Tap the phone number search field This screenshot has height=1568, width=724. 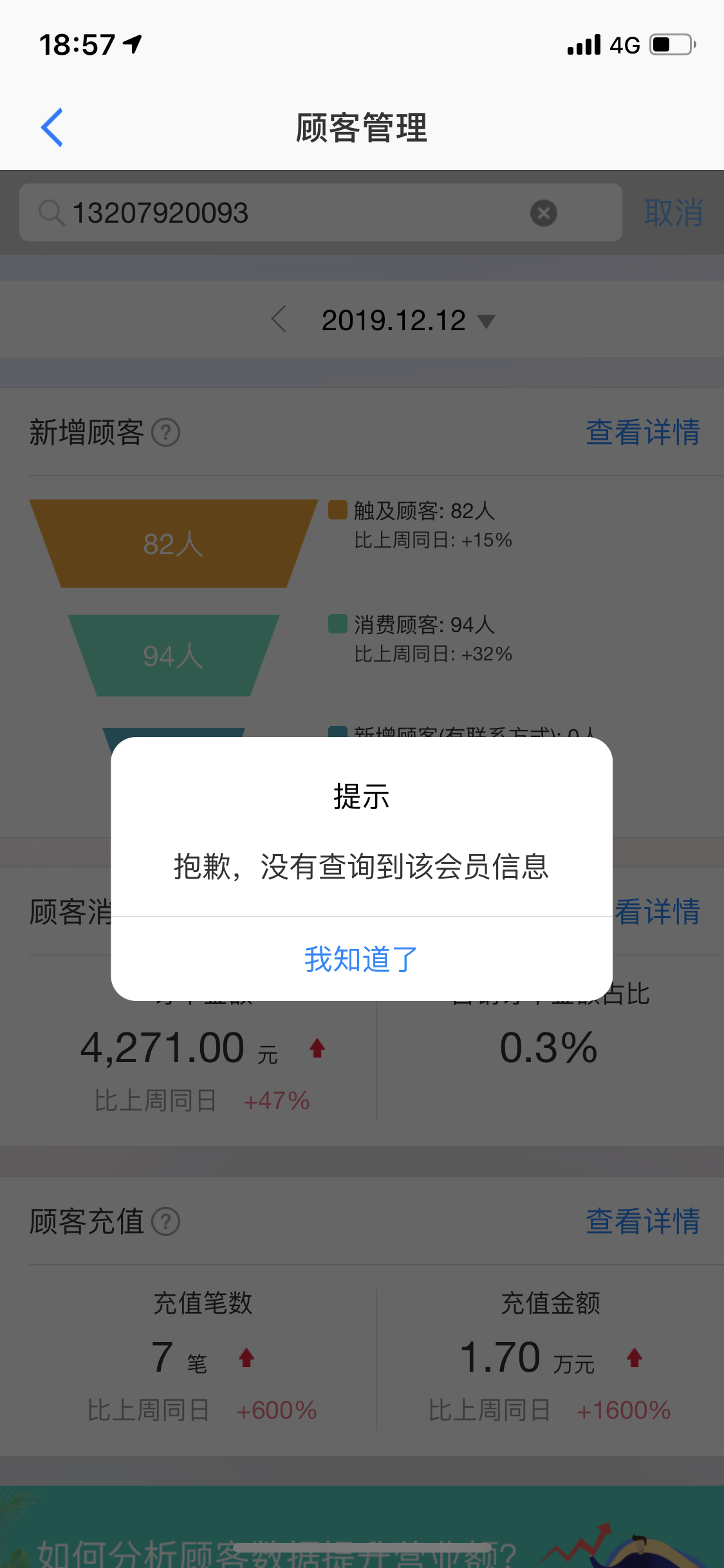320,212
